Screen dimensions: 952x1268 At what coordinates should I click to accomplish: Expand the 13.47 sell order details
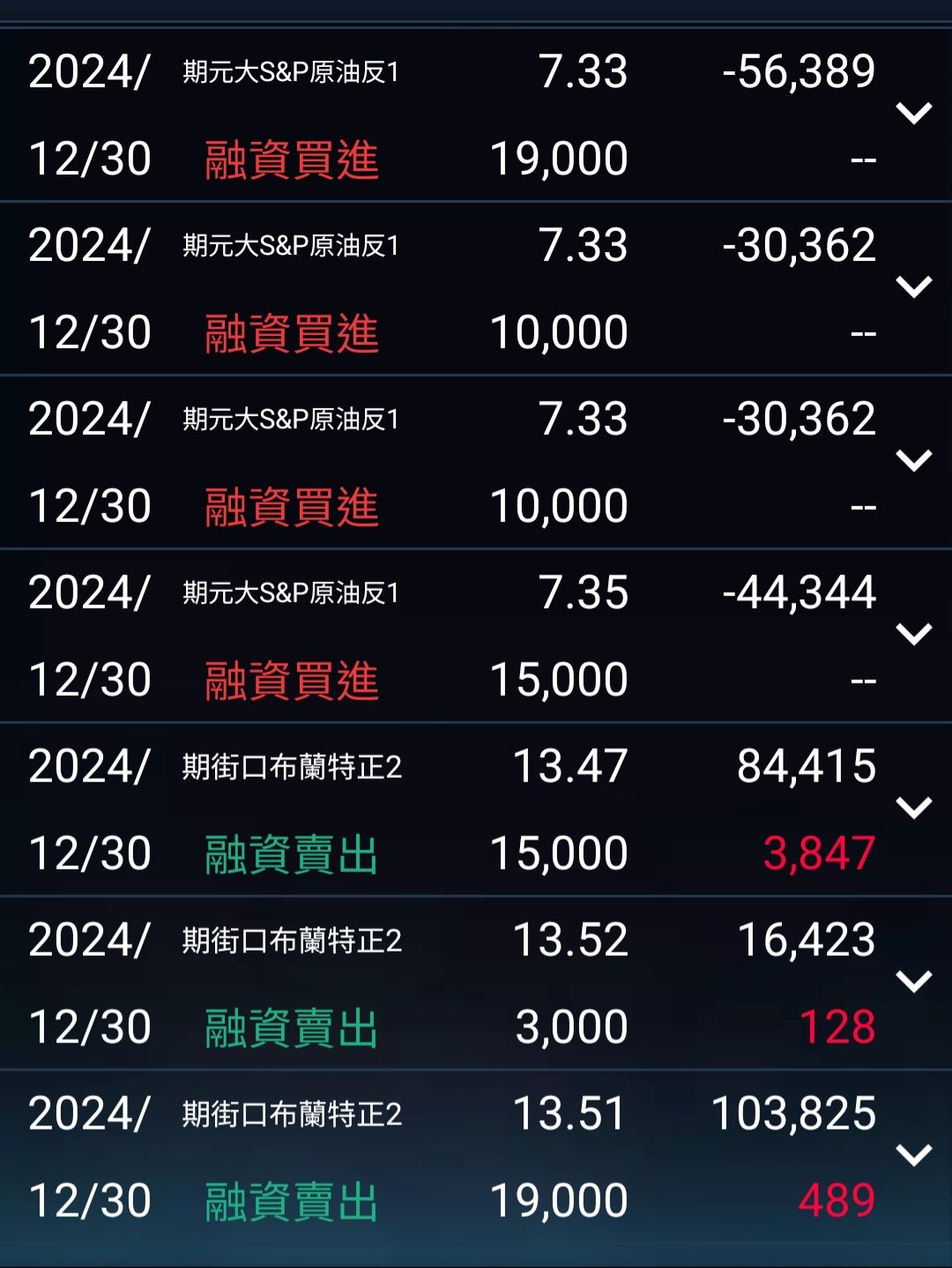coord(913,808)
